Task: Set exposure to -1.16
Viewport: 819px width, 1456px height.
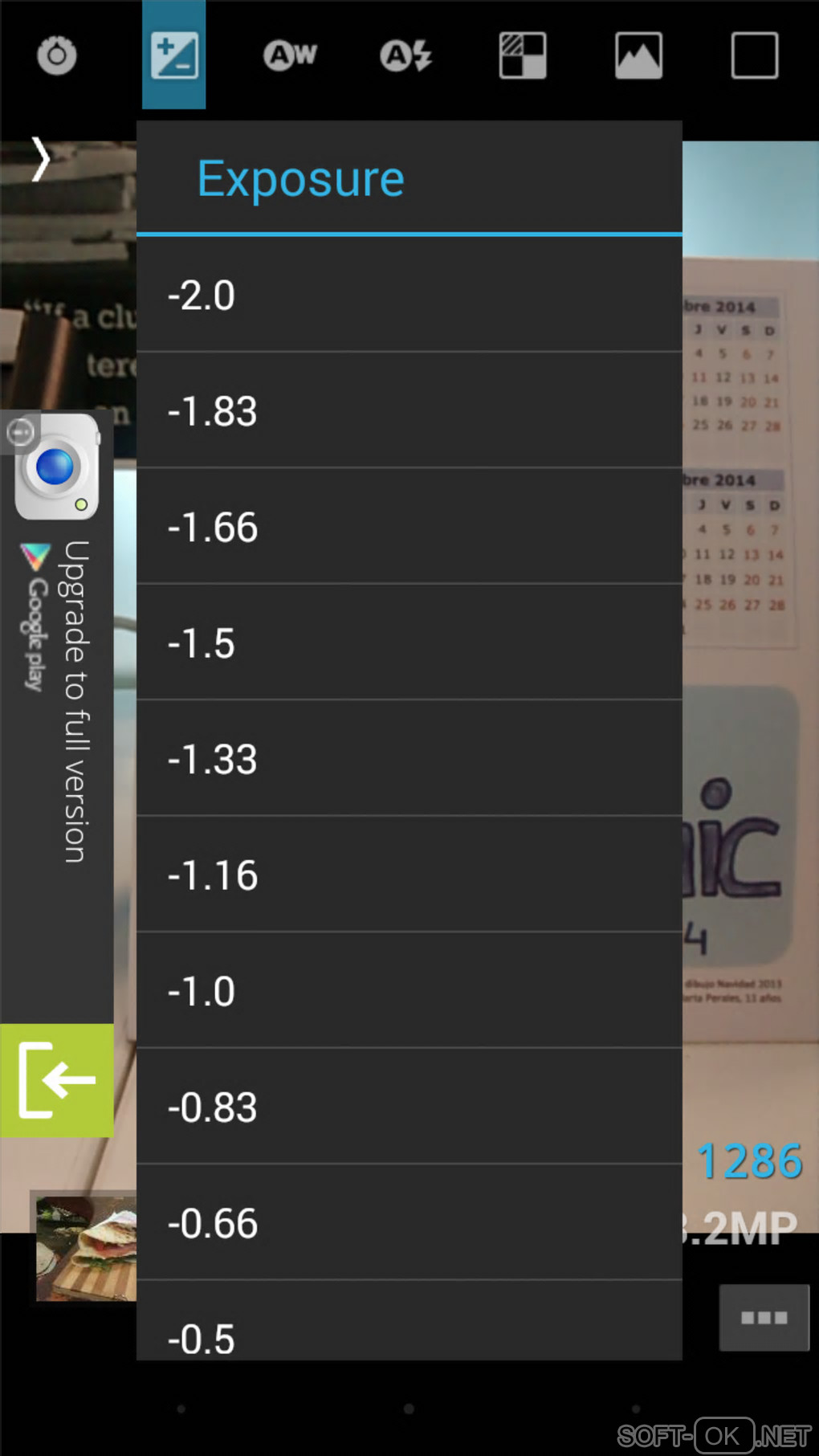Action: (409, 875)
